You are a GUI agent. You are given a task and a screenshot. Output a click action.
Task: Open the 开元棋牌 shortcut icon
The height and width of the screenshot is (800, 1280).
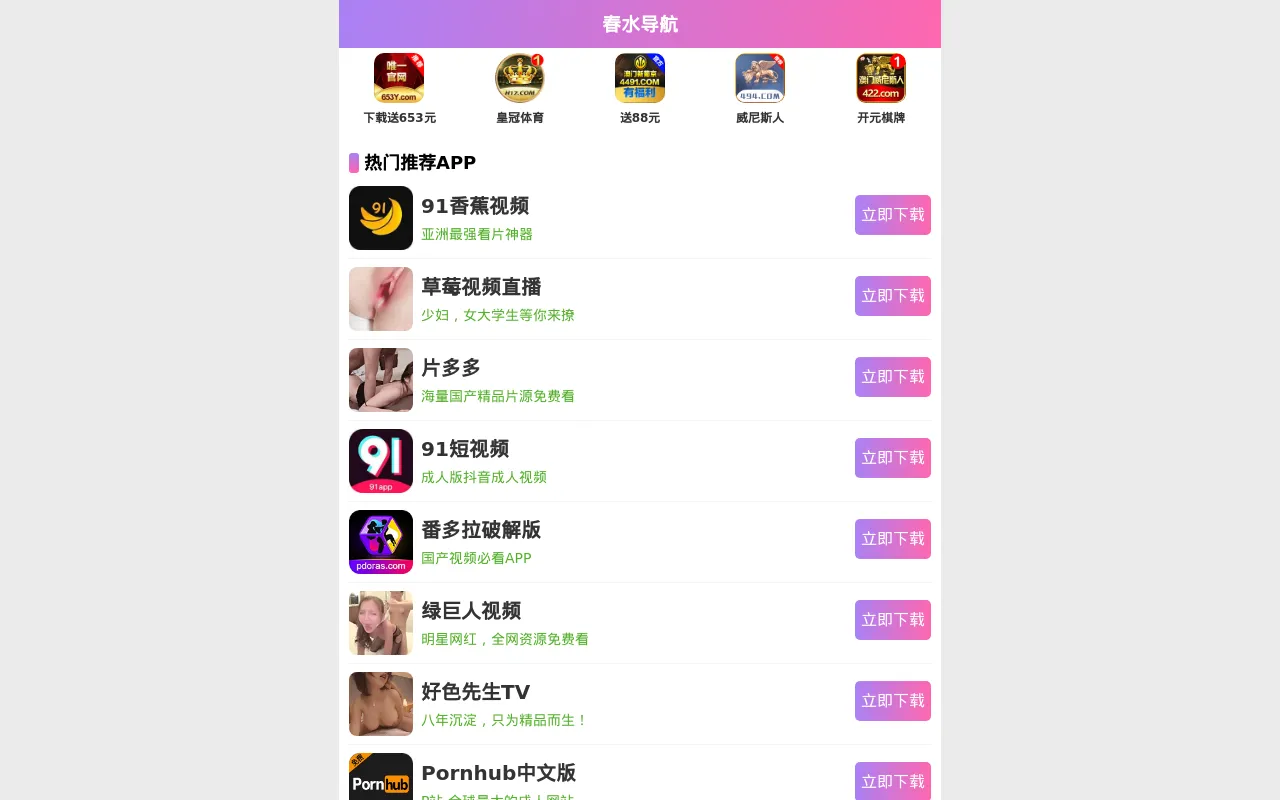(880, 79)
